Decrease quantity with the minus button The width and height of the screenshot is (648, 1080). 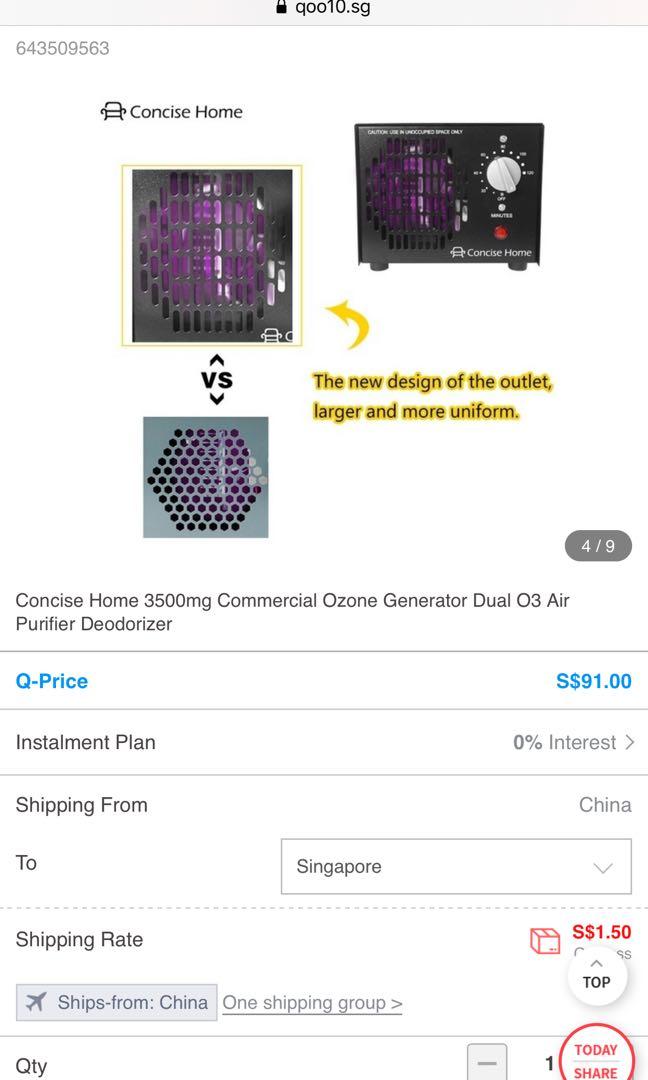pos(487,1063)
